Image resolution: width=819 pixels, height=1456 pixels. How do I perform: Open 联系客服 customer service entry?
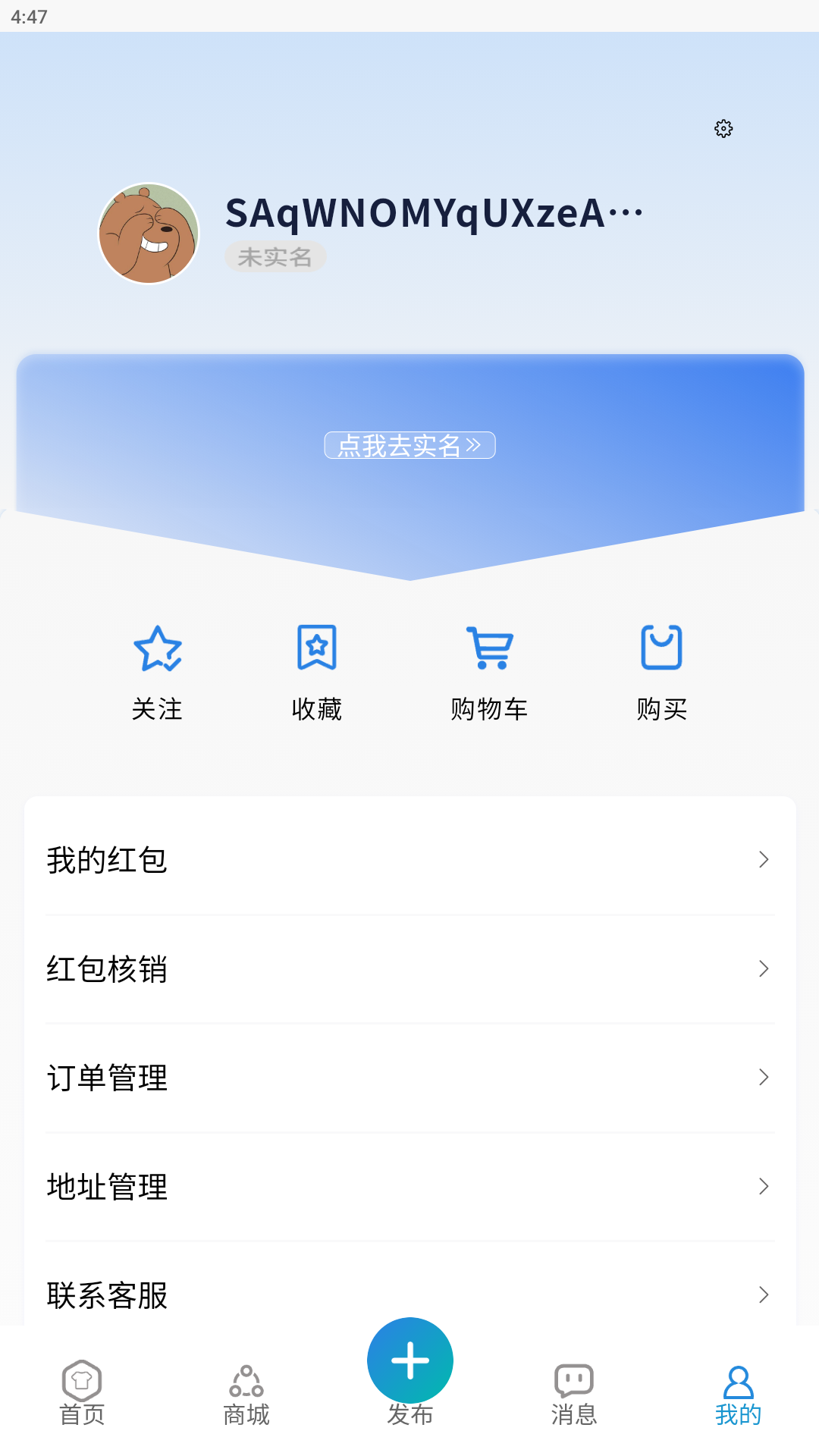[108, 1295]
